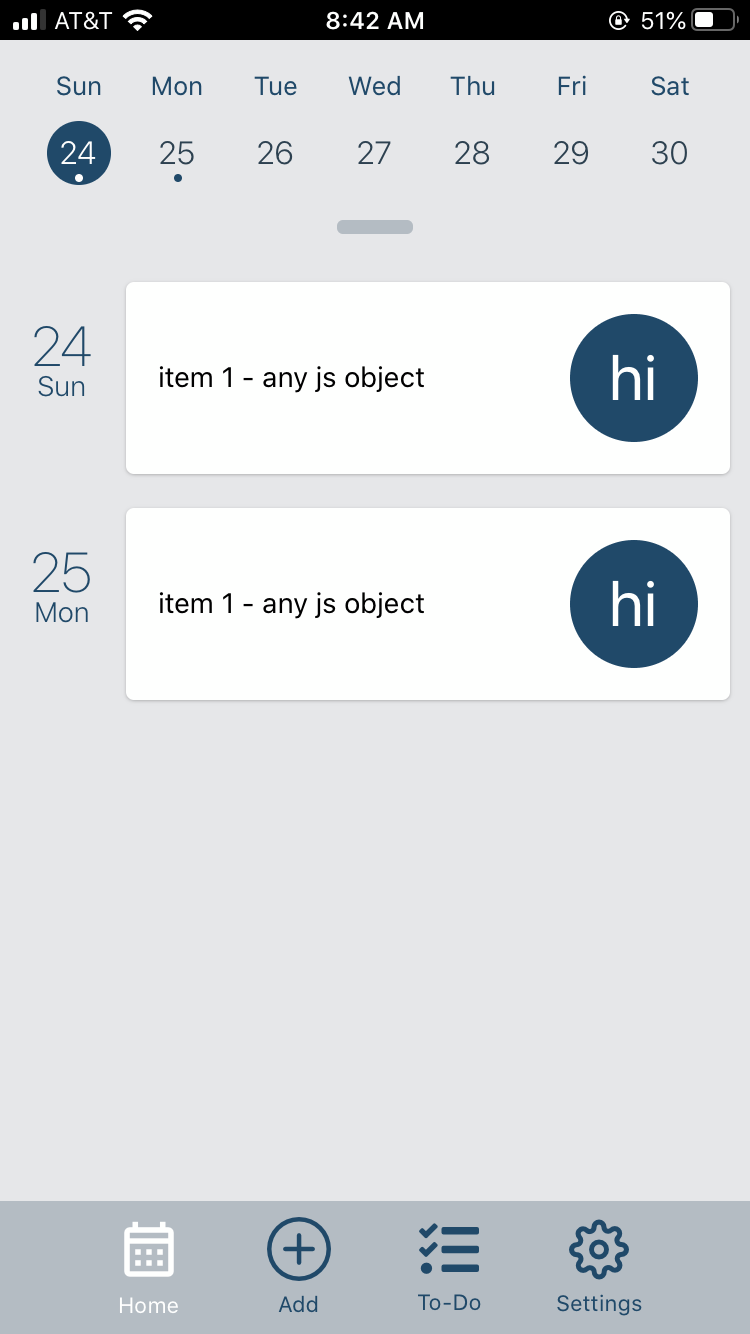This screenshot has width=750, height=1334.
Task: Select Sunday 24 in the week strip
Action: coord(79,153)
